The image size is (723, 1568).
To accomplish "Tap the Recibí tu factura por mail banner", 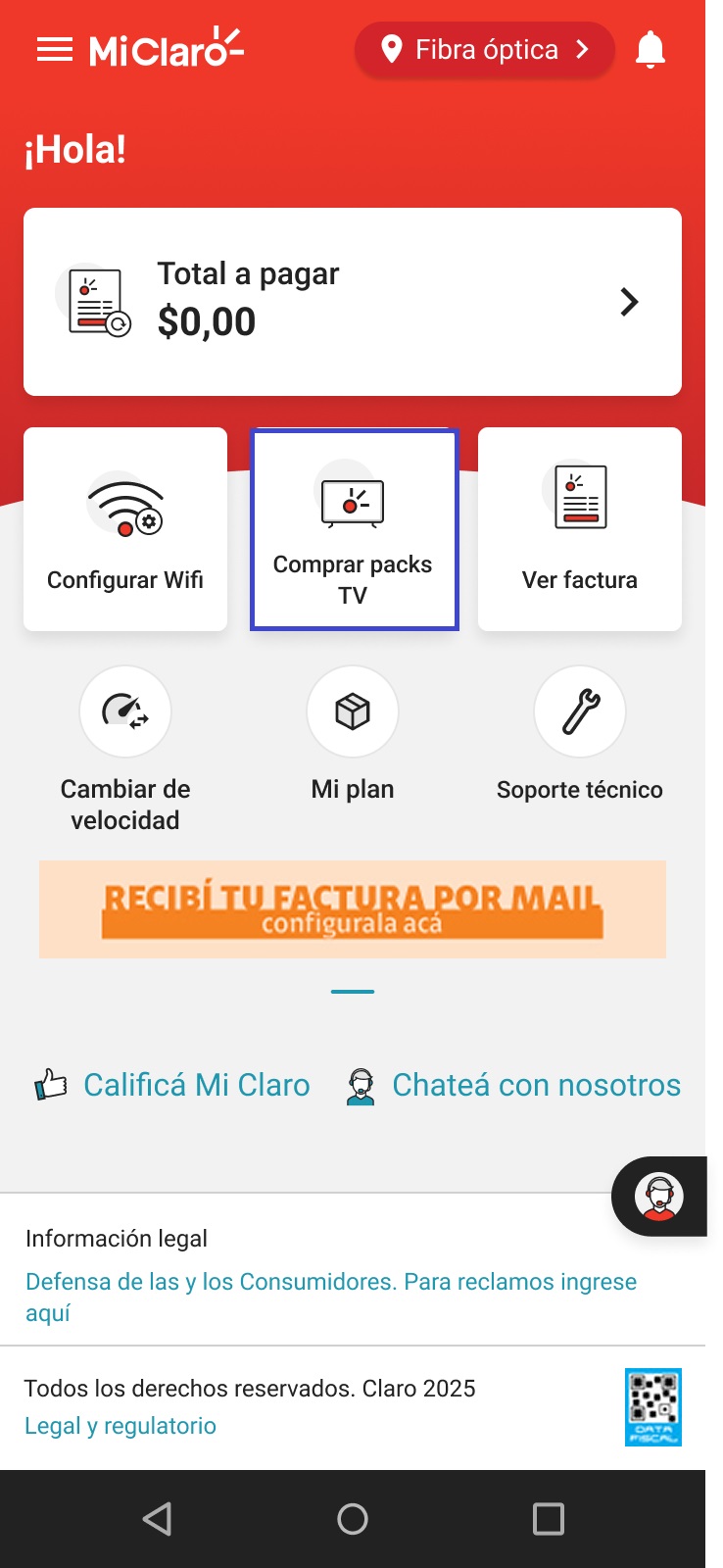I will click(x=353, y=909).
